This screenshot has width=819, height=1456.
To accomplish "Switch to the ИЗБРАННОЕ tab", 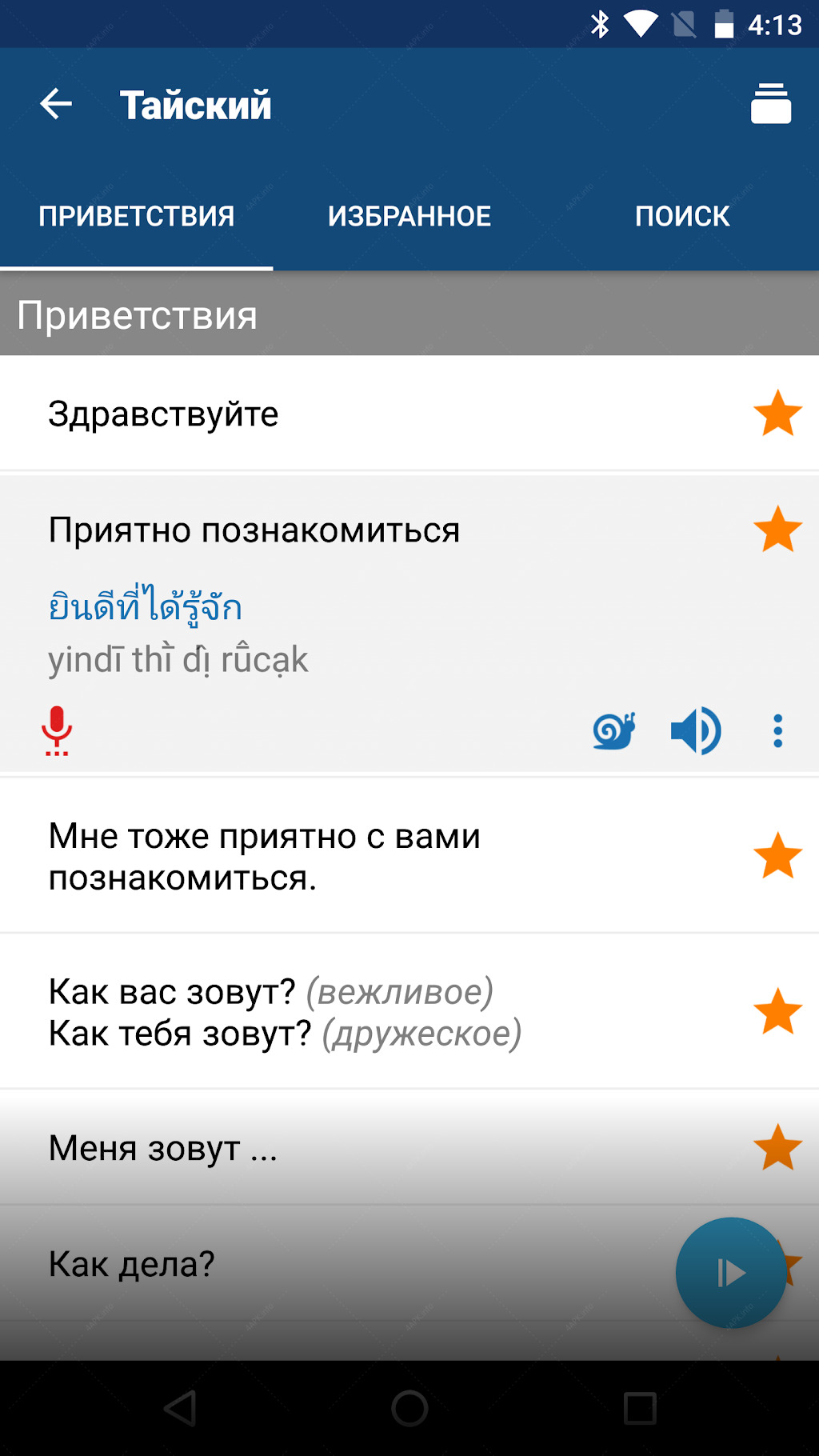I will [409, 216].
